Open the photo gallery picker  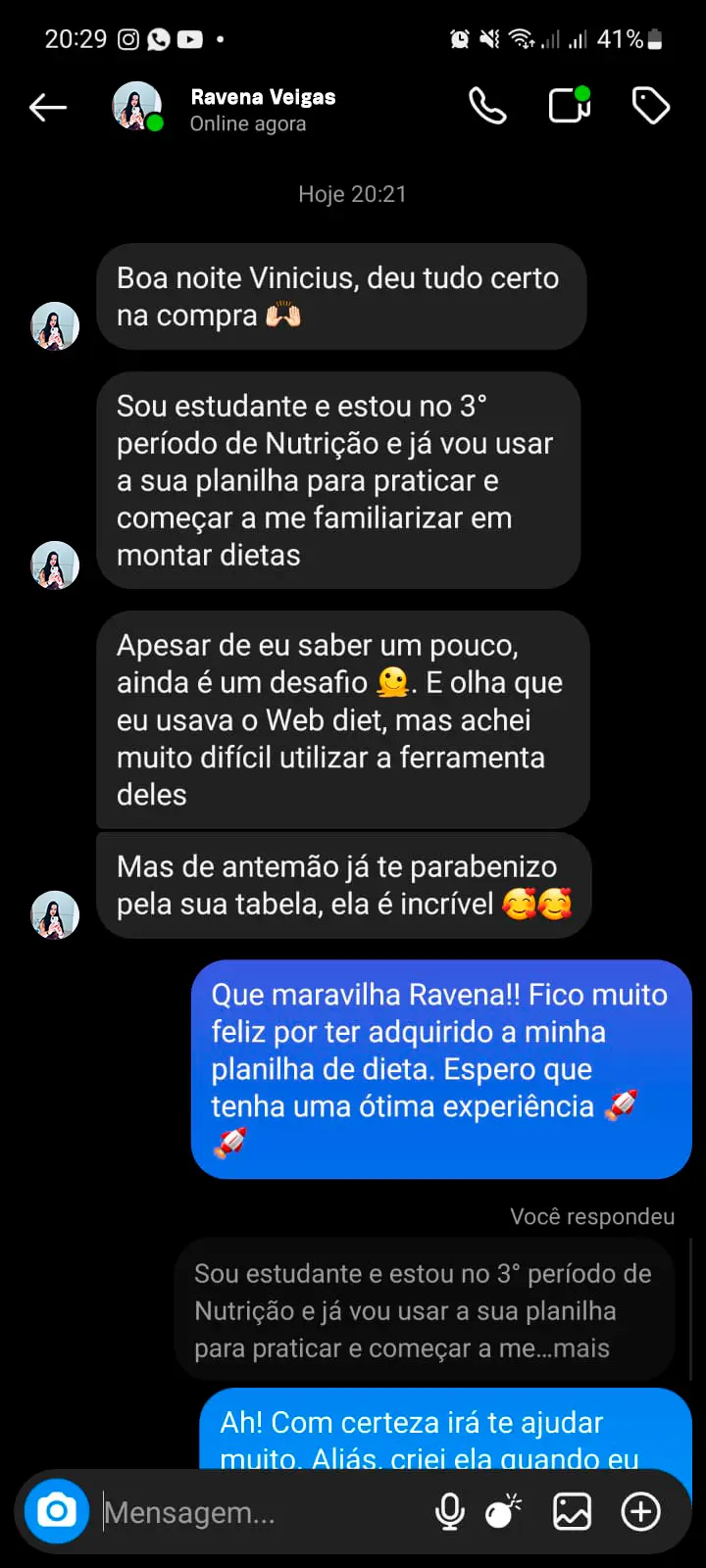pos(572,1511)
